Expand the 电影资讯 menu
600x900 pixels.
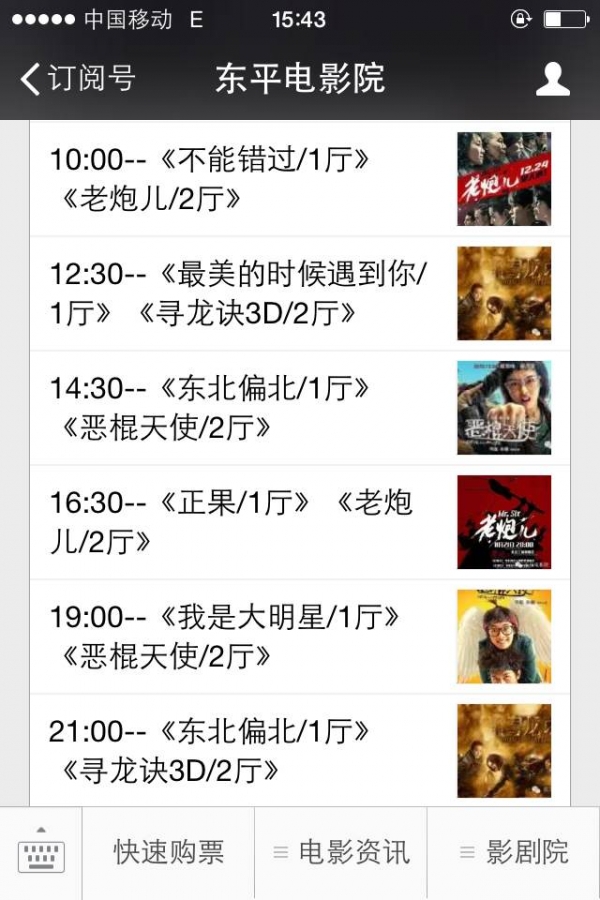pyautogui.click(x=341, y=853)
